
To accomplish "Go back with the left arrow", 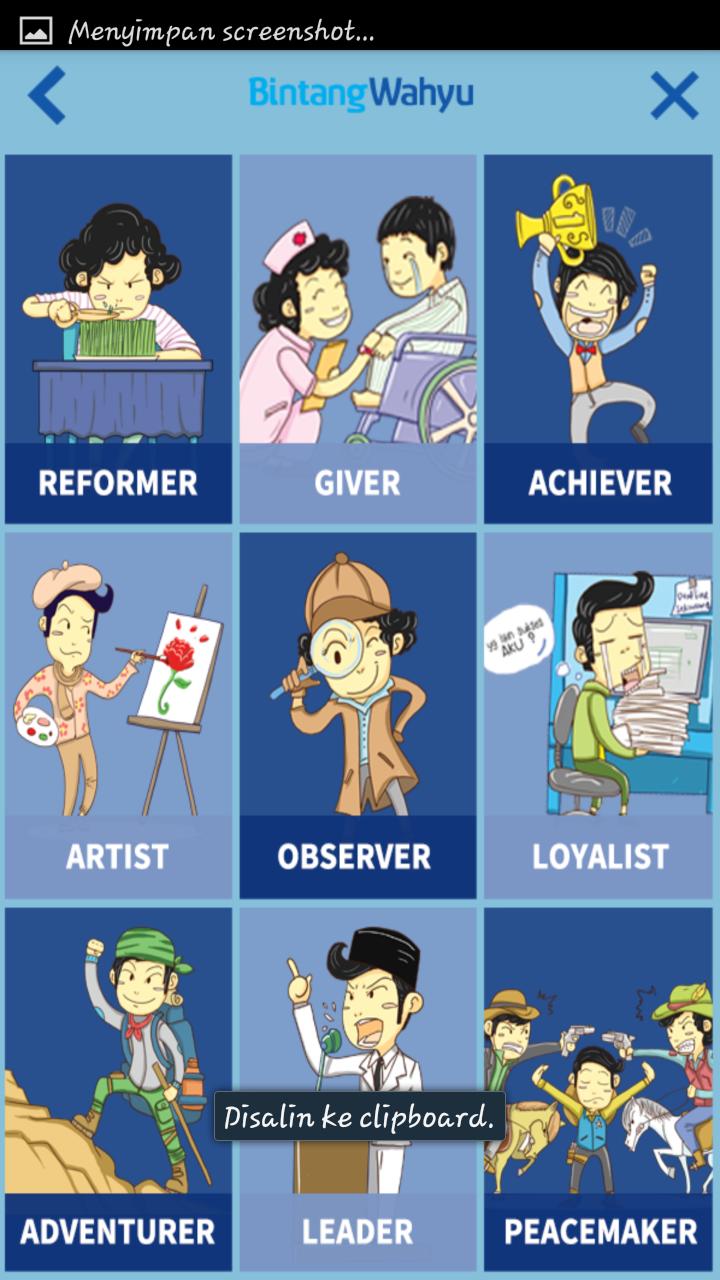I will click(x=46, y=96).
